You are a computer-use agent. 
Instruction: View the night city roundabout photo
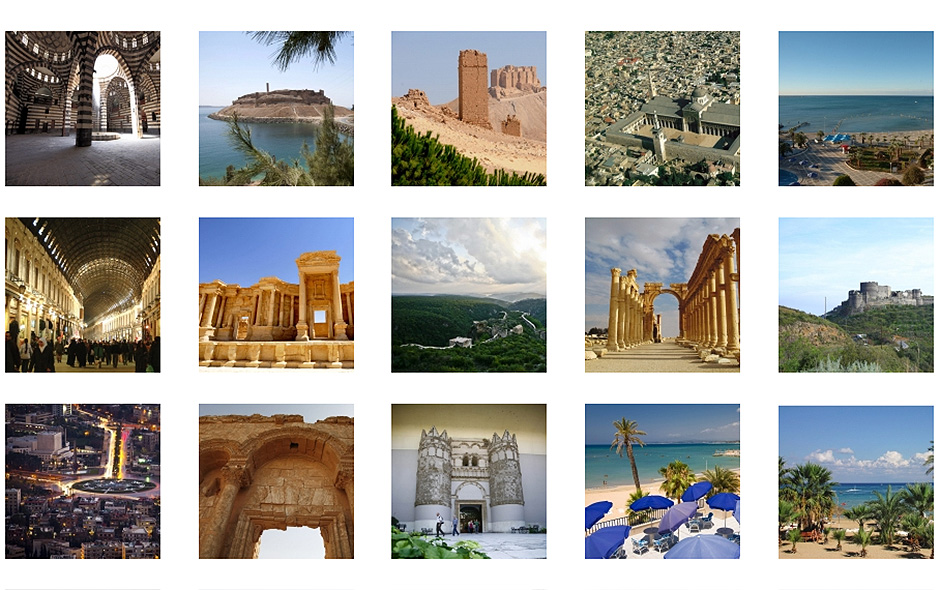click(82, 481)
